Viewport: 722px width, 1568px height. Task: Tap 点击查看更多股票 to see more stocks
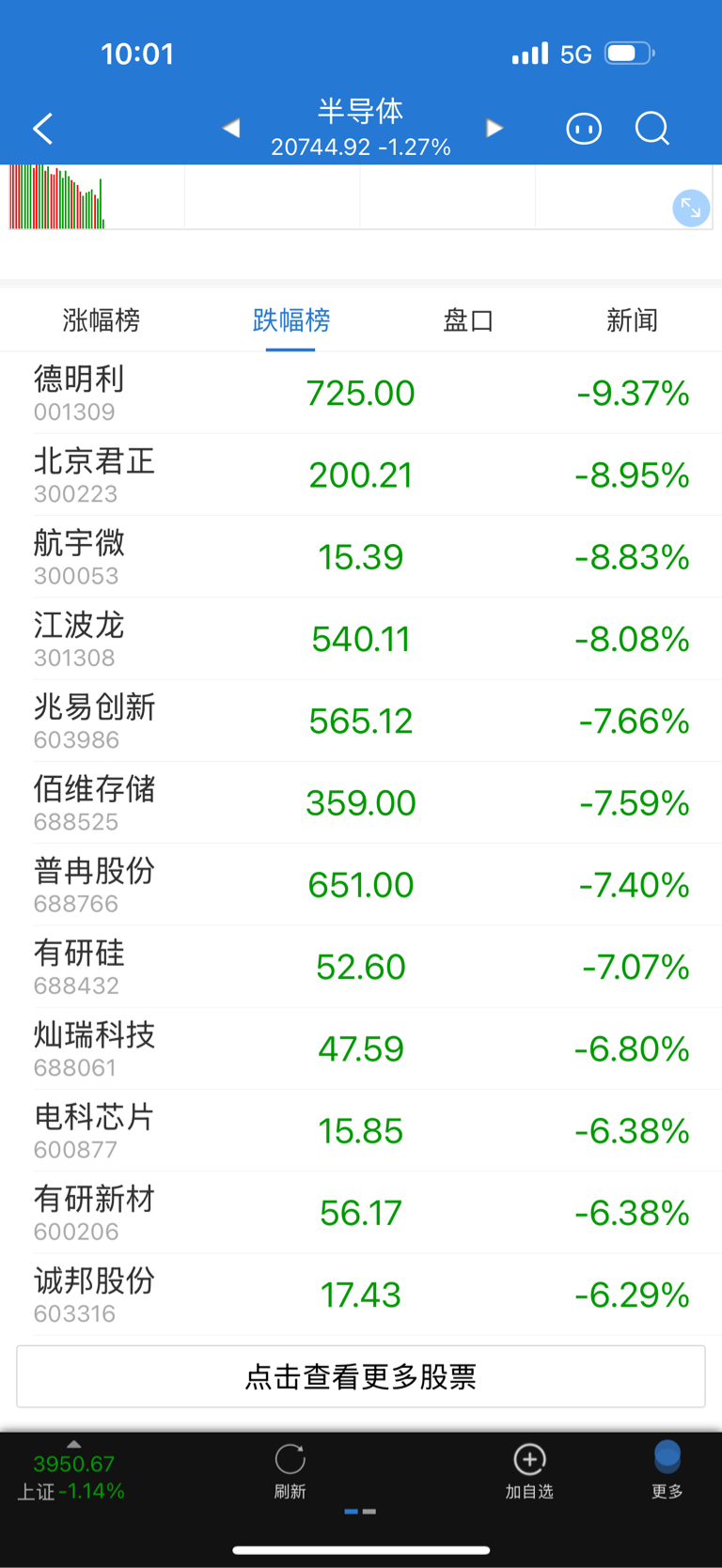point(361,1376)
